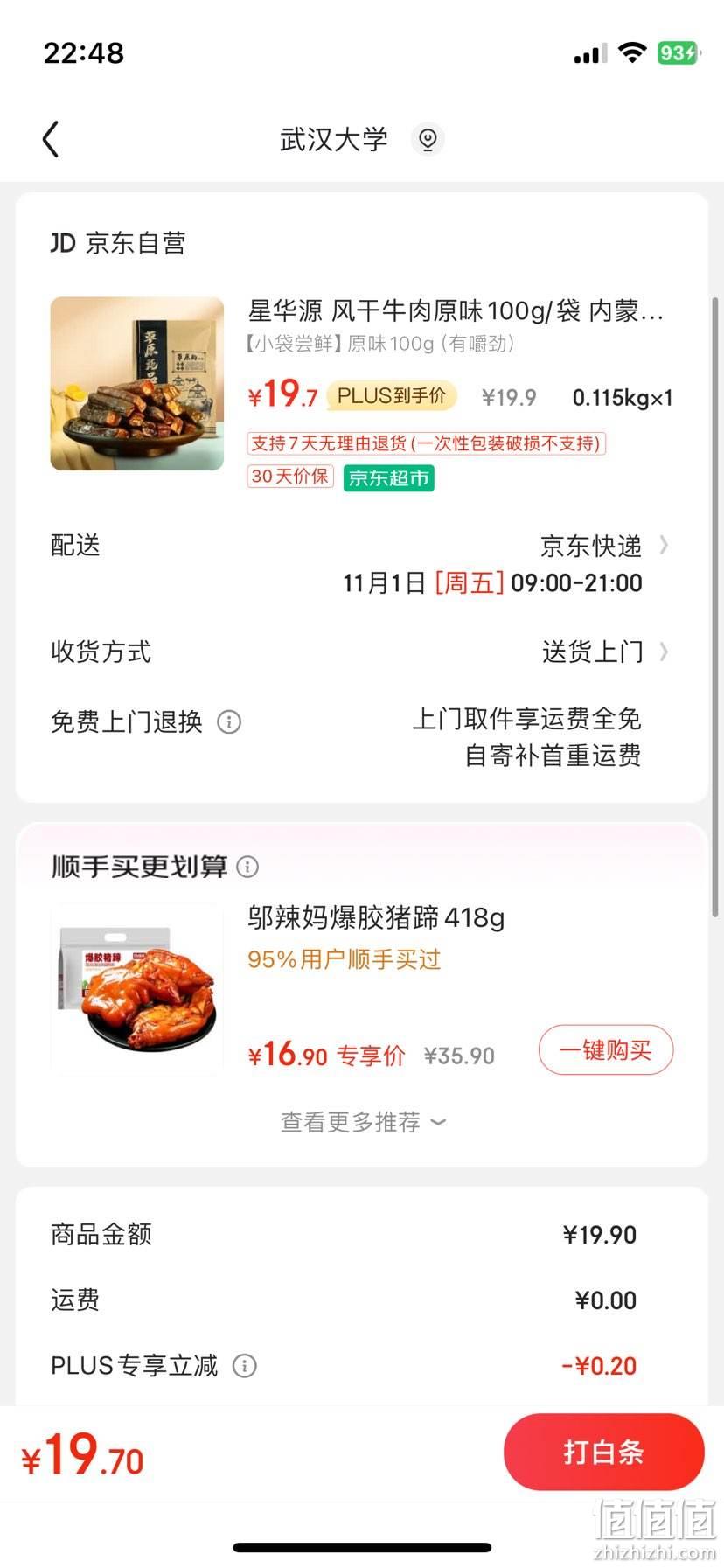Open the 收货方式 送货上门 option
The width and height of the screenshot is (724, 1568).
[x=362, y=652]
